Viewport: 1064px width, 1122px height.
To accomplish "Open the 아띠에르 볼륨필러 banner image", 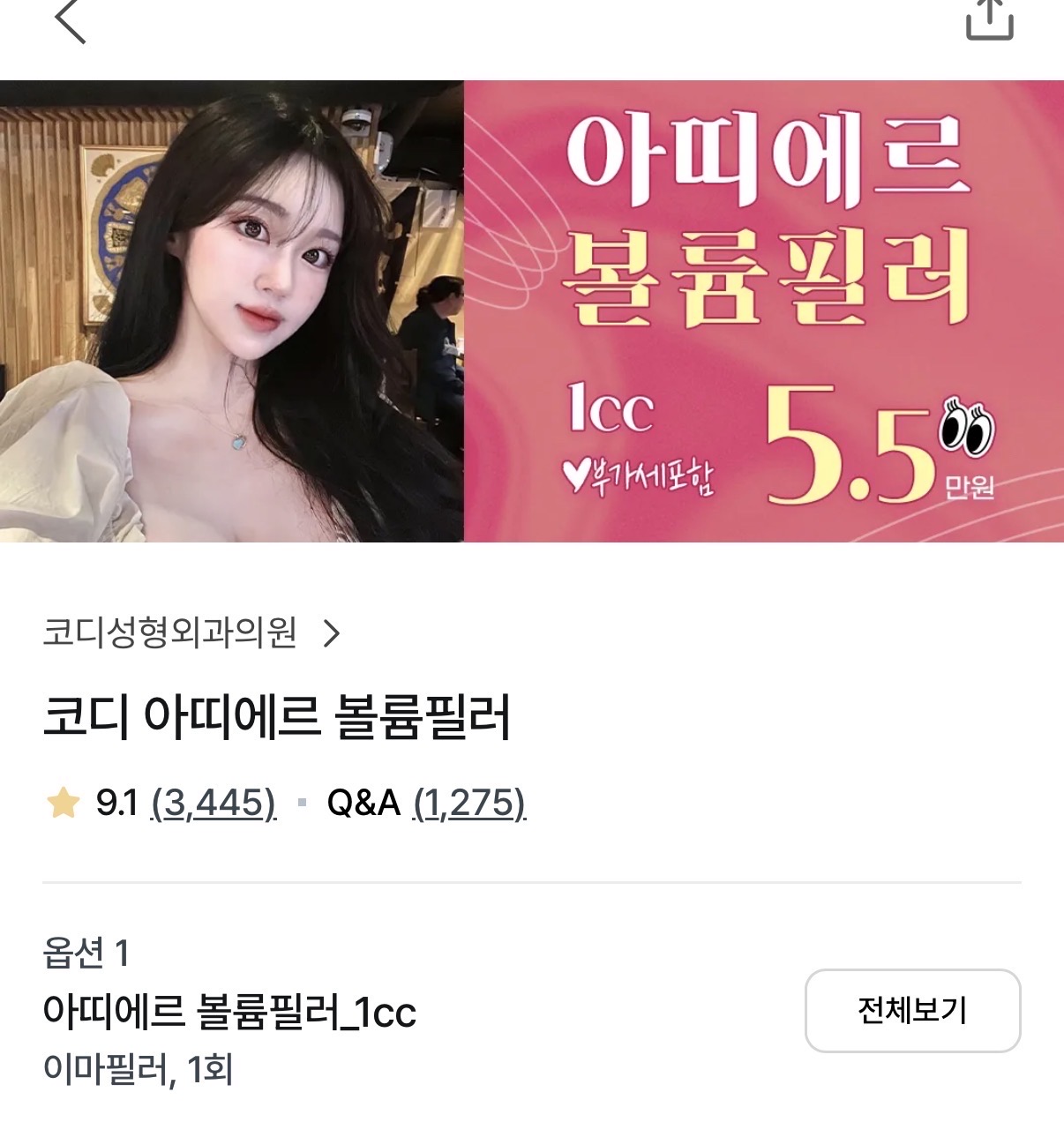I will [532, 310].
